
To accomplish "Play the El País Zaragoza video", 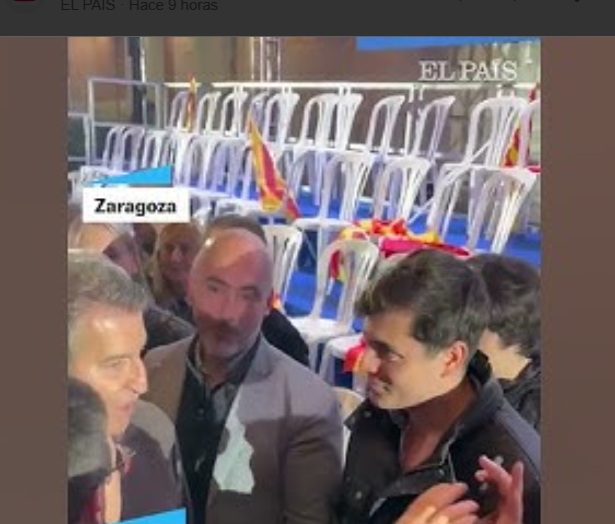I will pos(303,280).
